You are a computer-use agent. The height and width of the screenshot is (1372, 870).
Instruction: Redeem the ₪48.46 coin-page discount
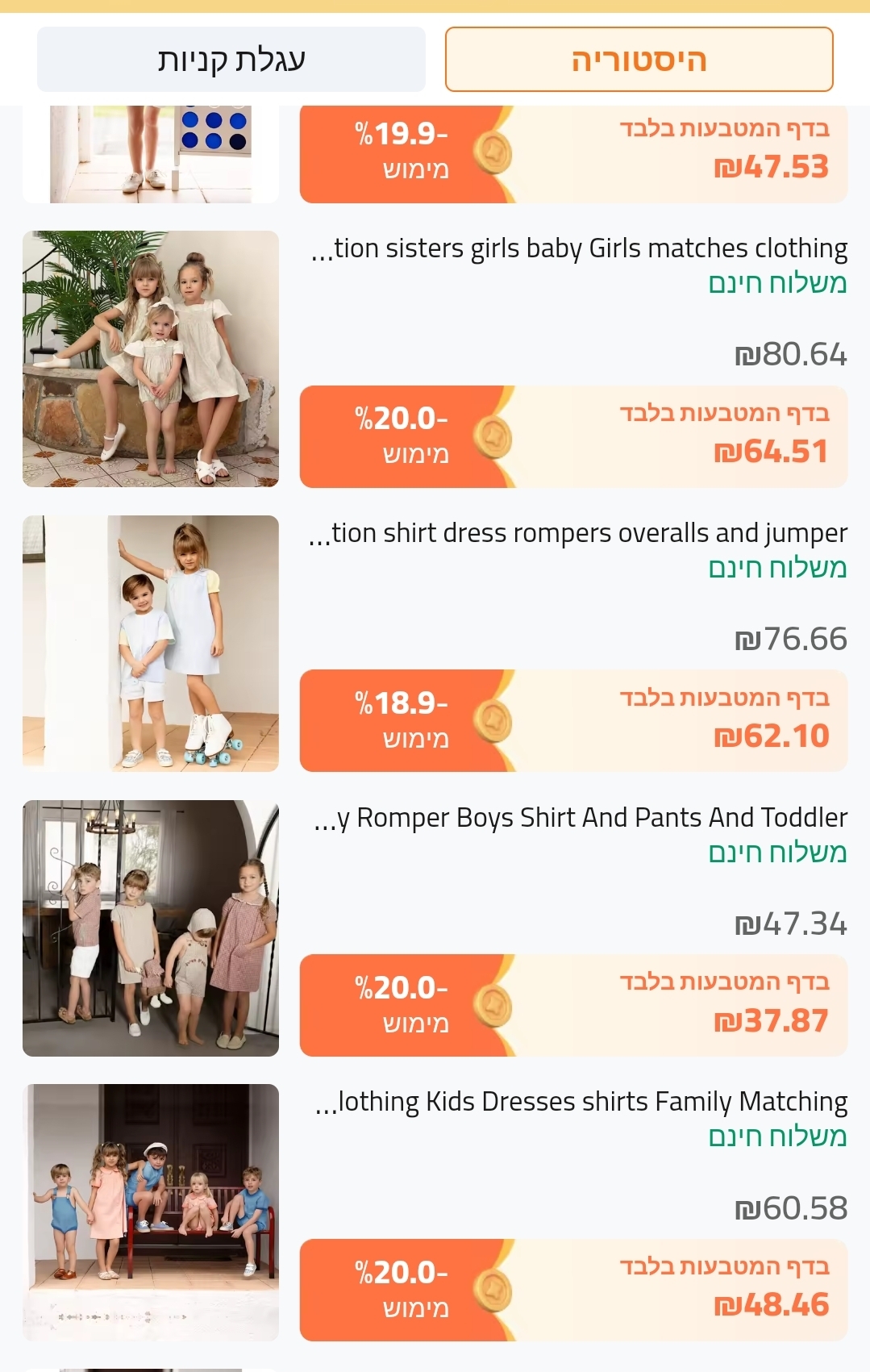(x=573, y=1290)
